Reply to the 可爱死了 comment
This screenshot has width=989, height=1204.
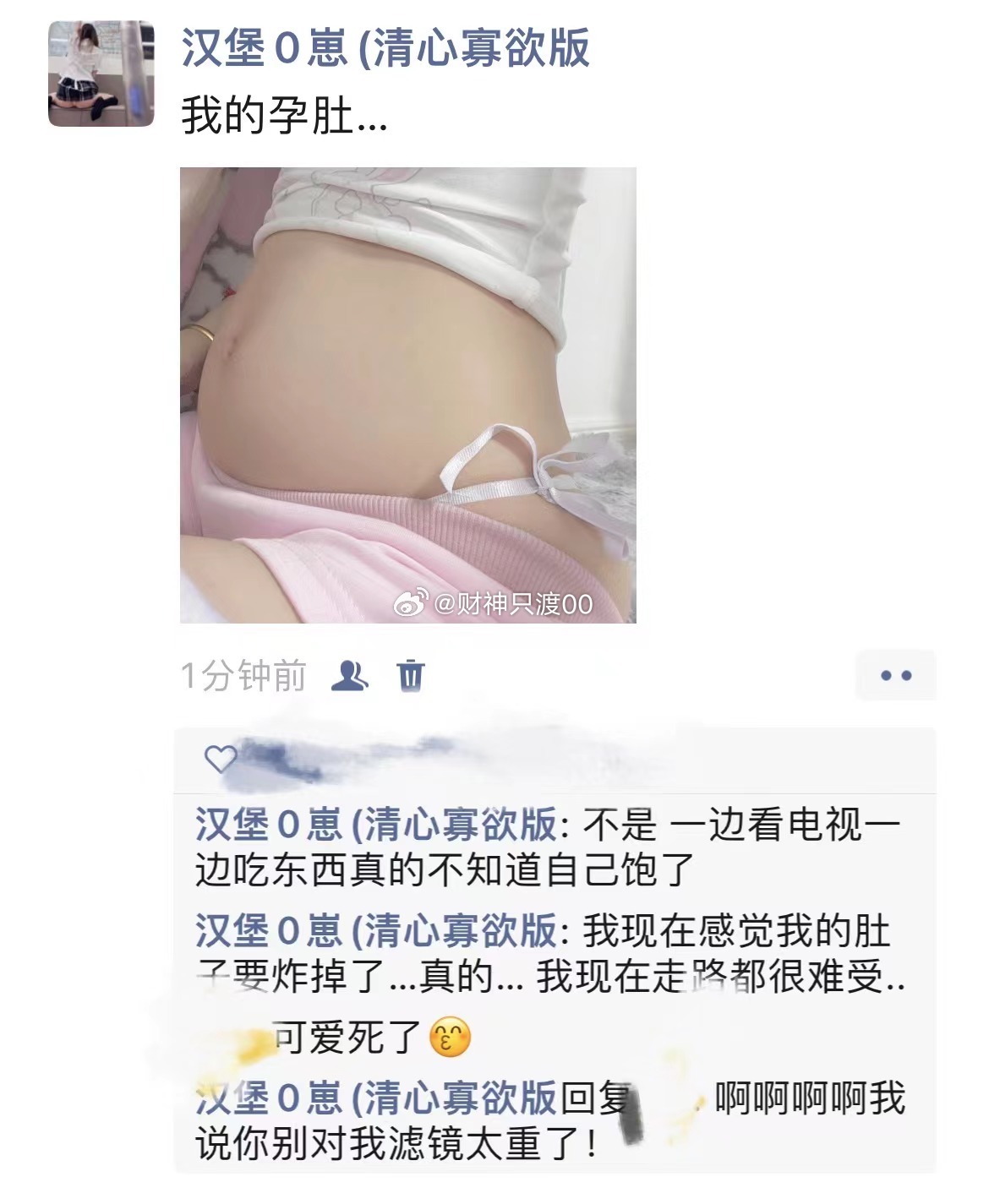[x=347, y=1038]
